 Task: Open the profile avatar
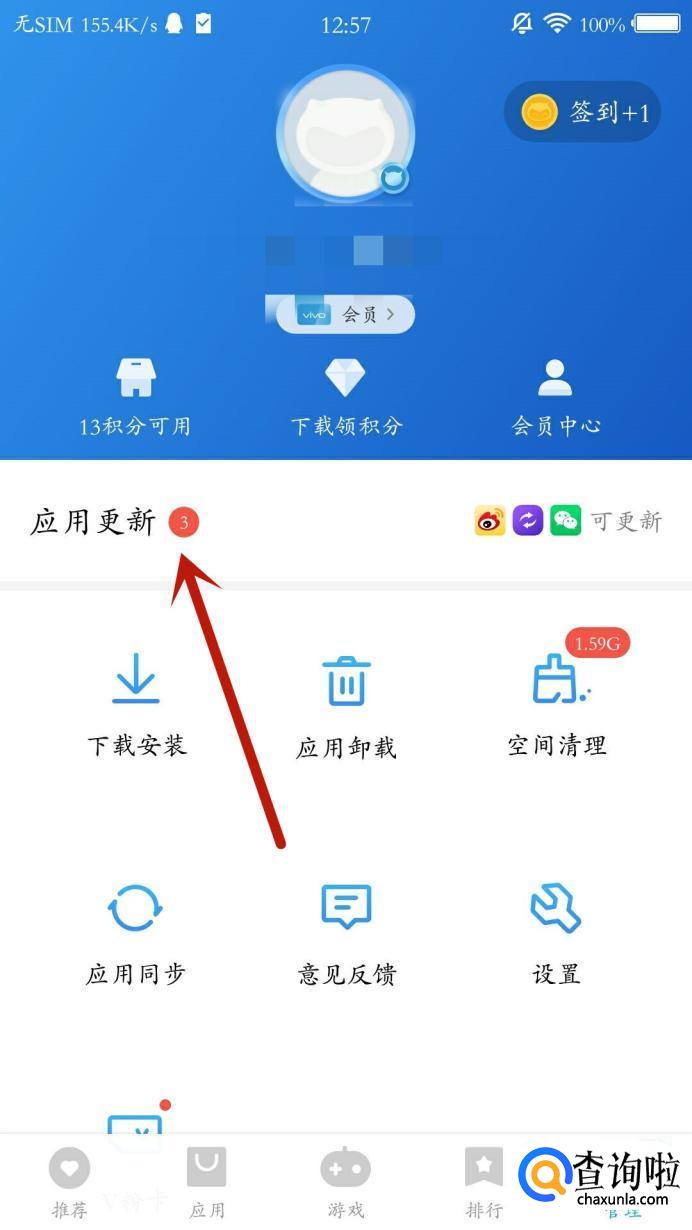pos(345,135)
